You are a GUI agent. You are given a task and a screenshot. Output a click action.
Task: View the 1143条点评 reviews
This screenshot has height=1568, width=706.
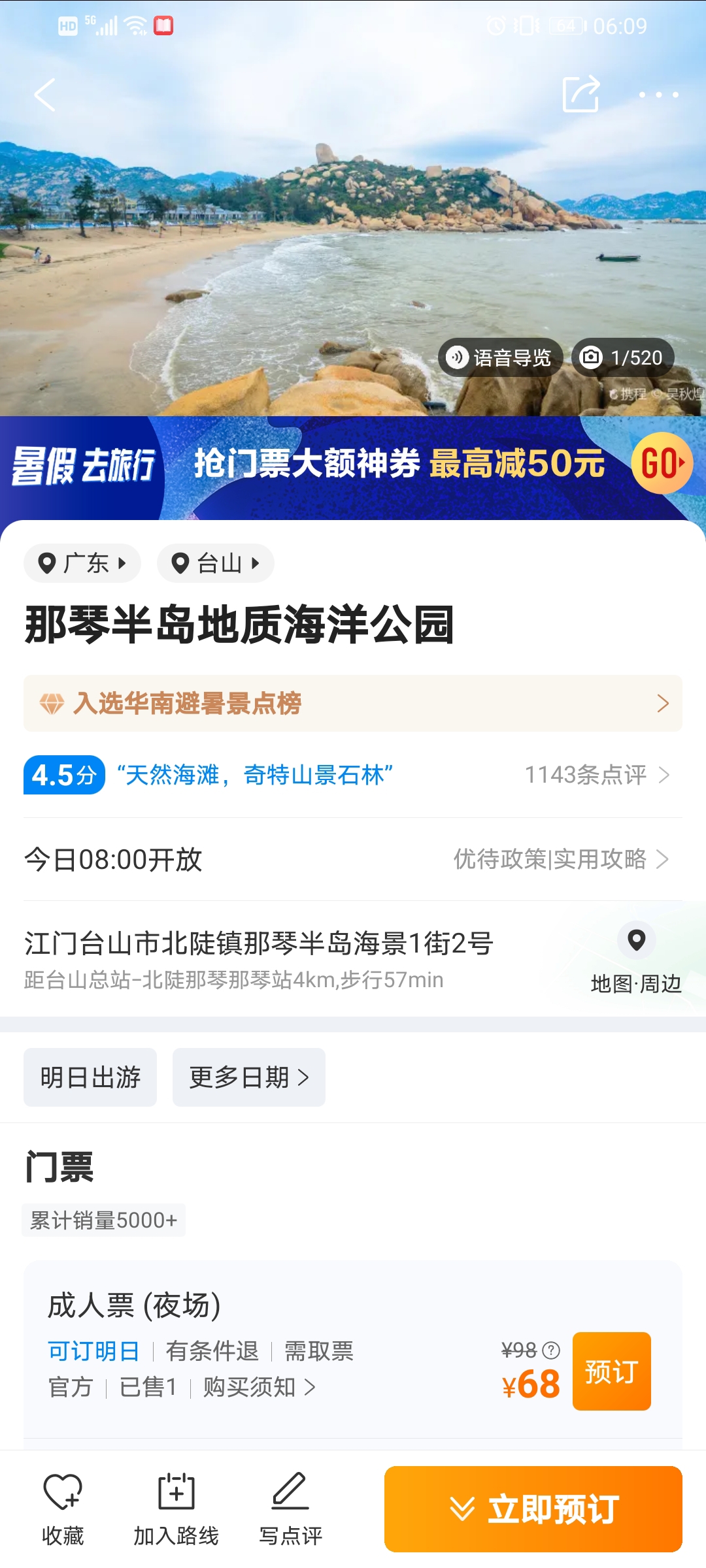(x=597, y=775)
